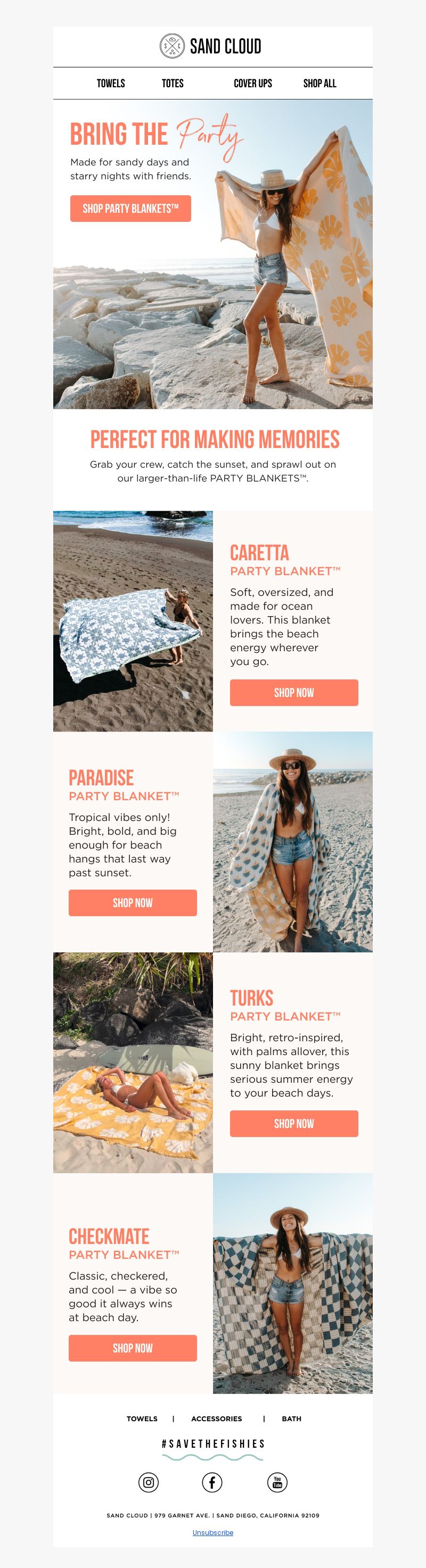Select Shop All in the header
426x1568 pixels.
(319, 84)
